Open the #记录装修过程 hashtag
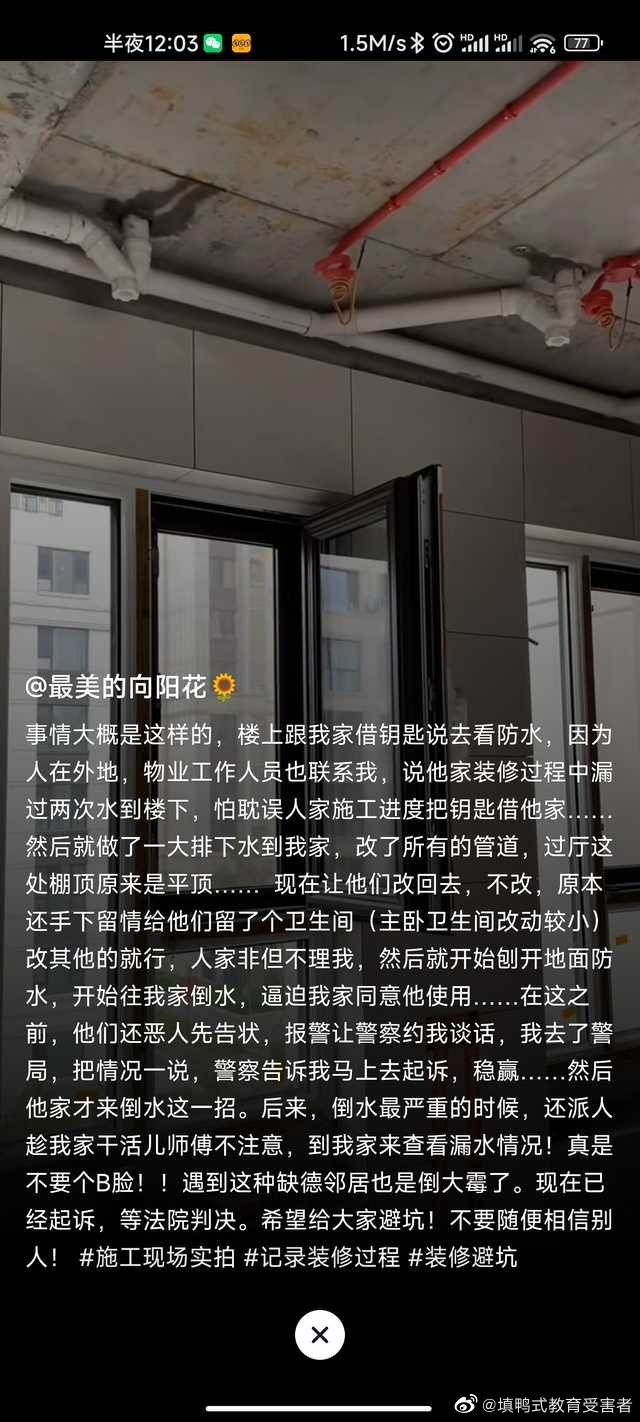This screenshot has width=640, height=1422. click(x=322, y=1257)
